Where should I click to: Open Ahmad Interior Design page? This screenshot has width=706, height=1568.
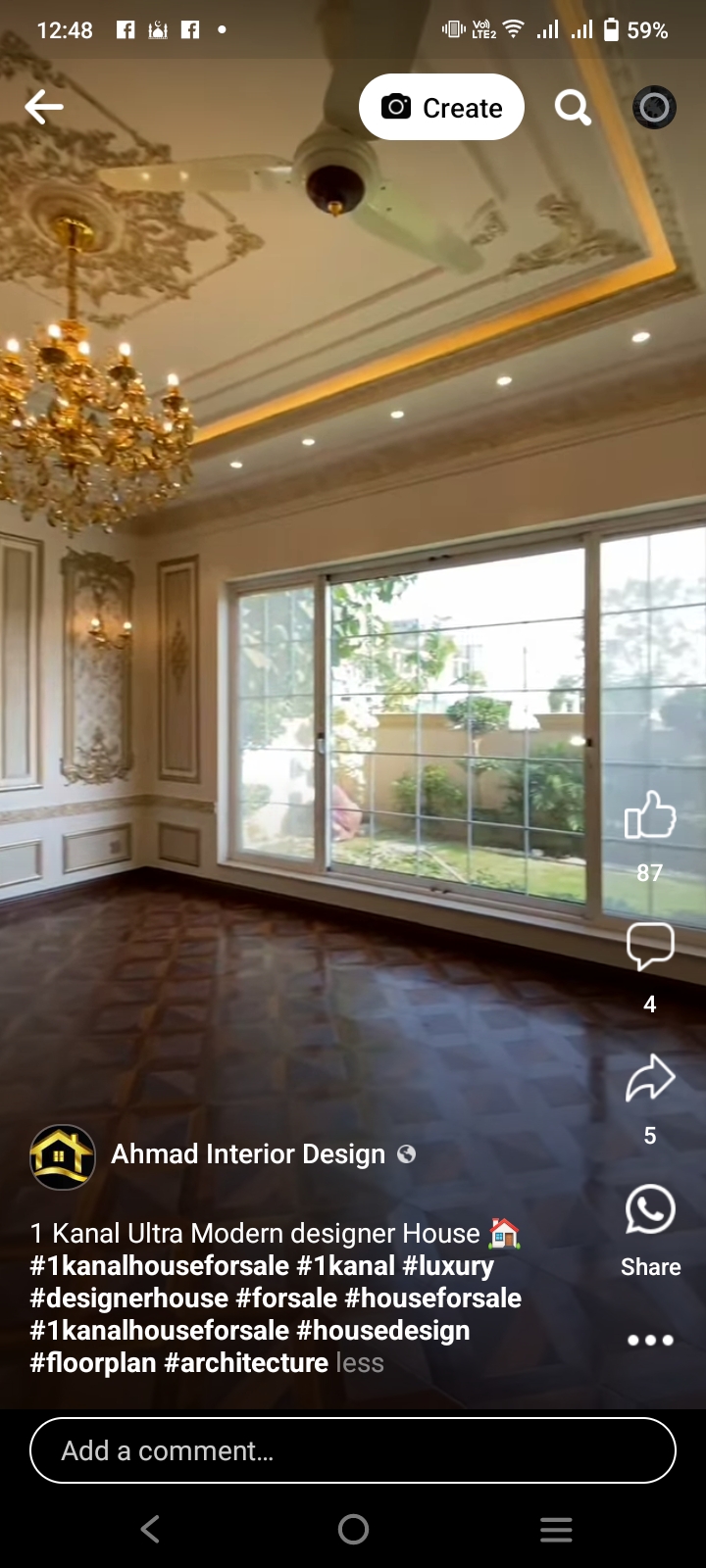coord(247,1154)
